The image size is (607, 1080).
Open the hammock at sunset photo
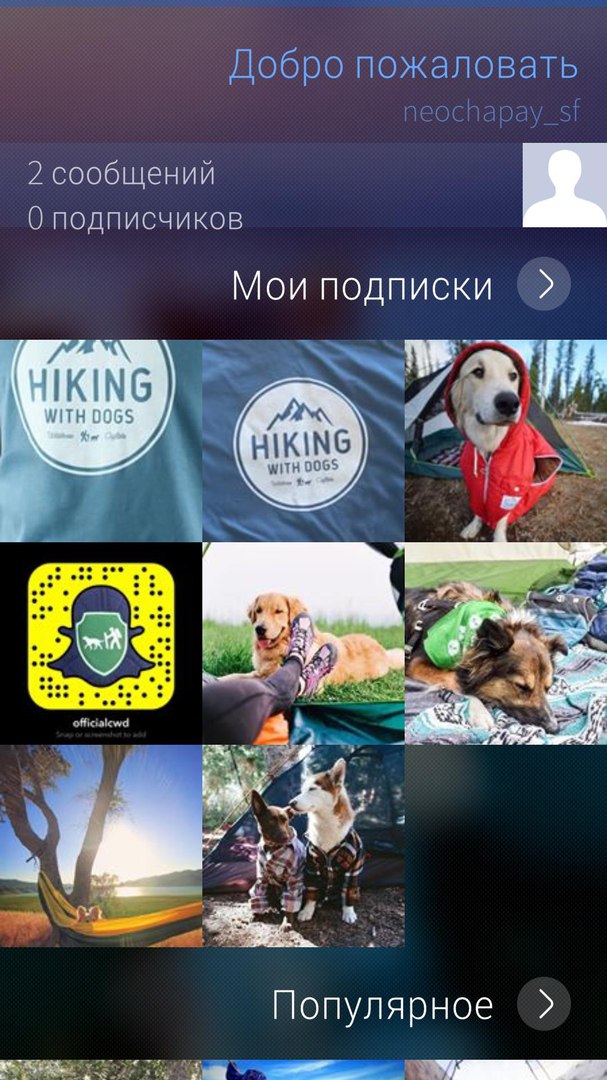pyautogui.click(x=100, y=845)
